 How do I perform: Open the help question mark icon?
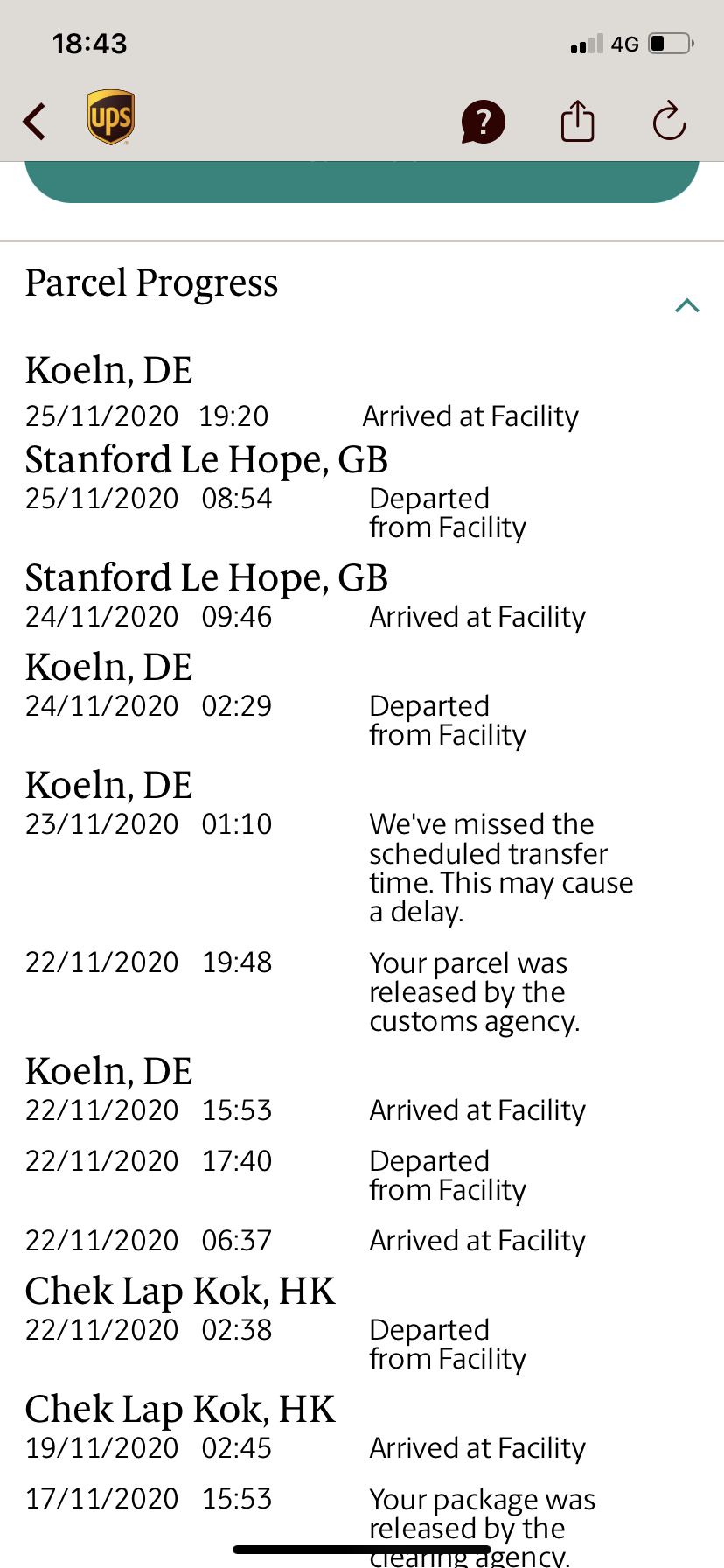tap(483, 122)
